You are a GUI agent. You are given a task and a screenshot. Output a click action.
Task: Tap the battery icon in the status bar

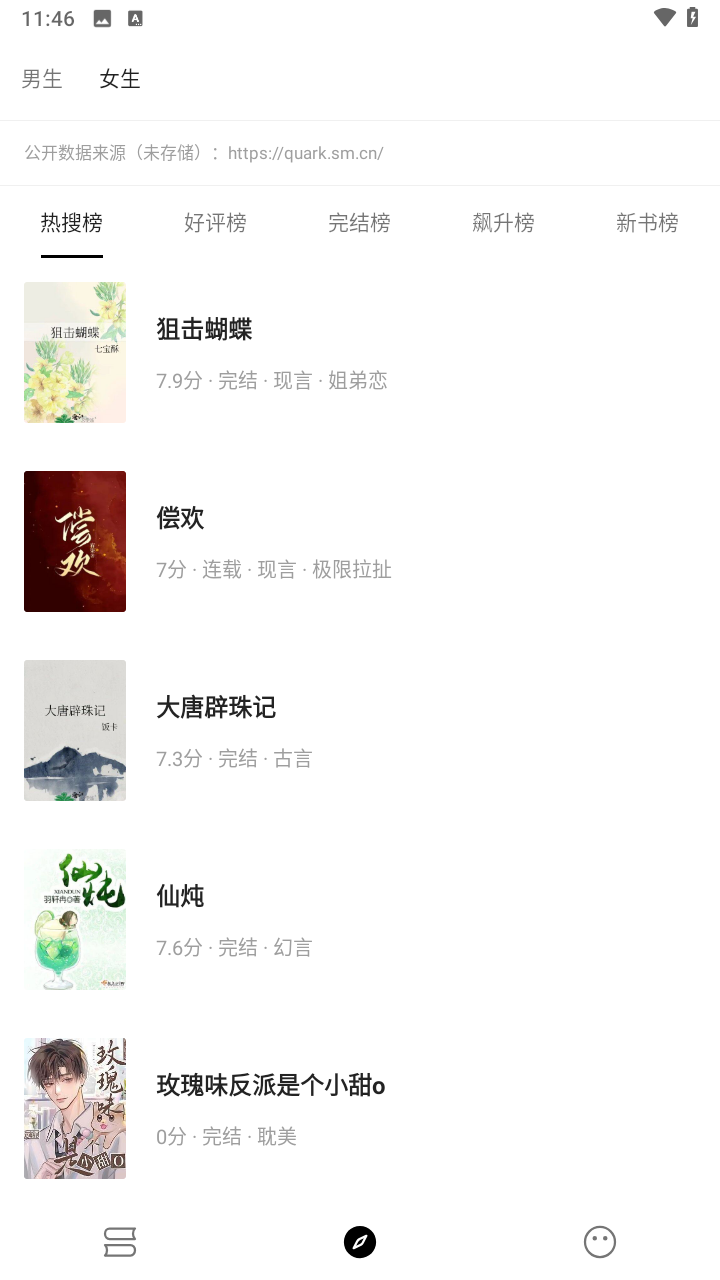pos(695,17)
